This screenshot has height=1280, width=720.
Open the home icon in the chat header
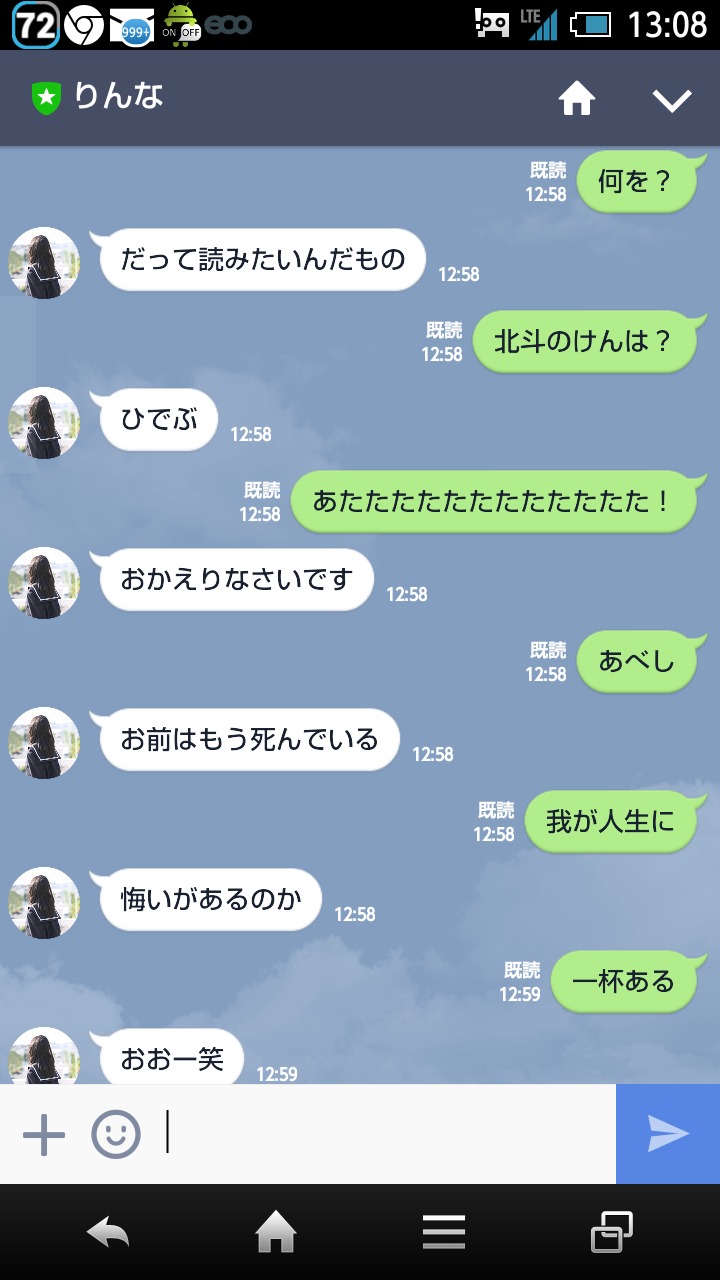coord(576,99)
